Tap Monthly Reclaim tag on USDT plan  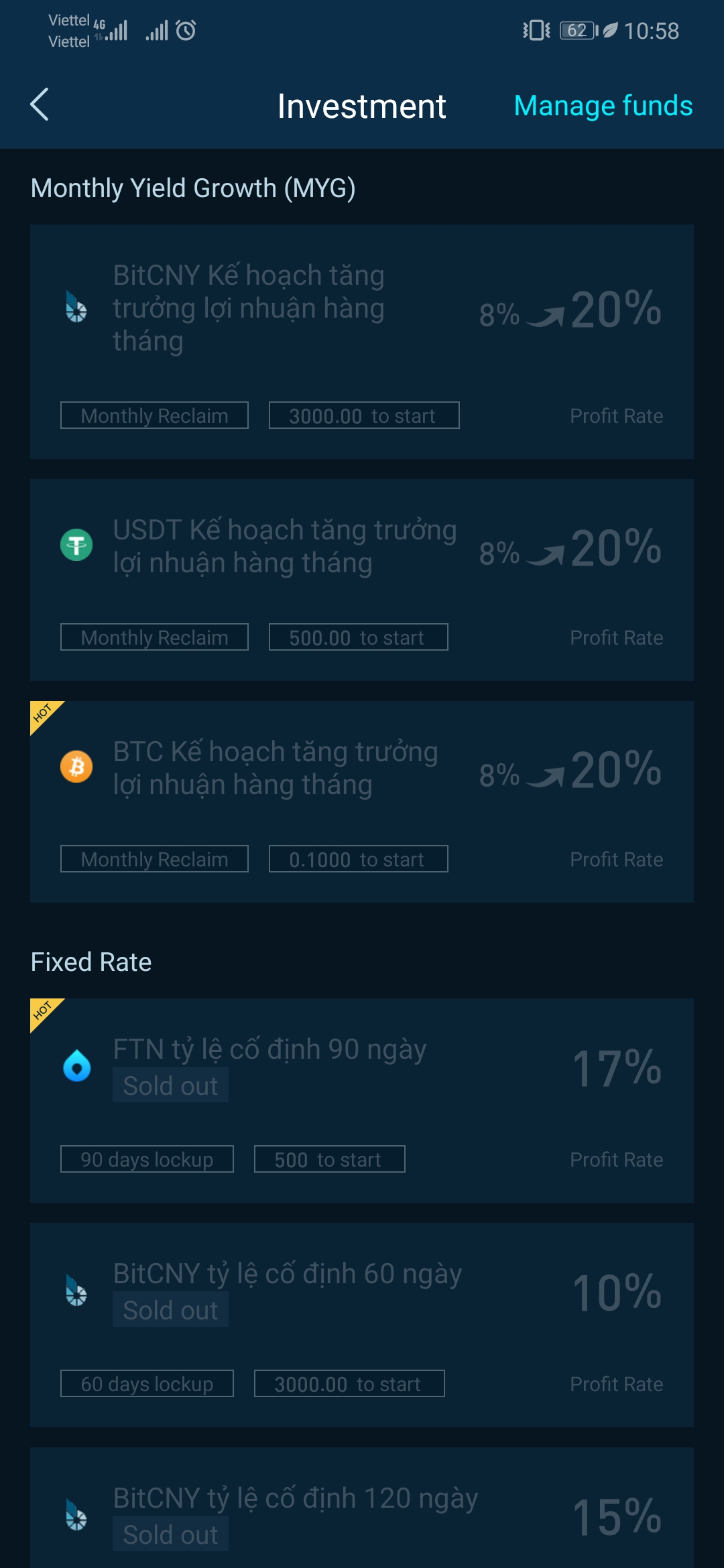154,637
